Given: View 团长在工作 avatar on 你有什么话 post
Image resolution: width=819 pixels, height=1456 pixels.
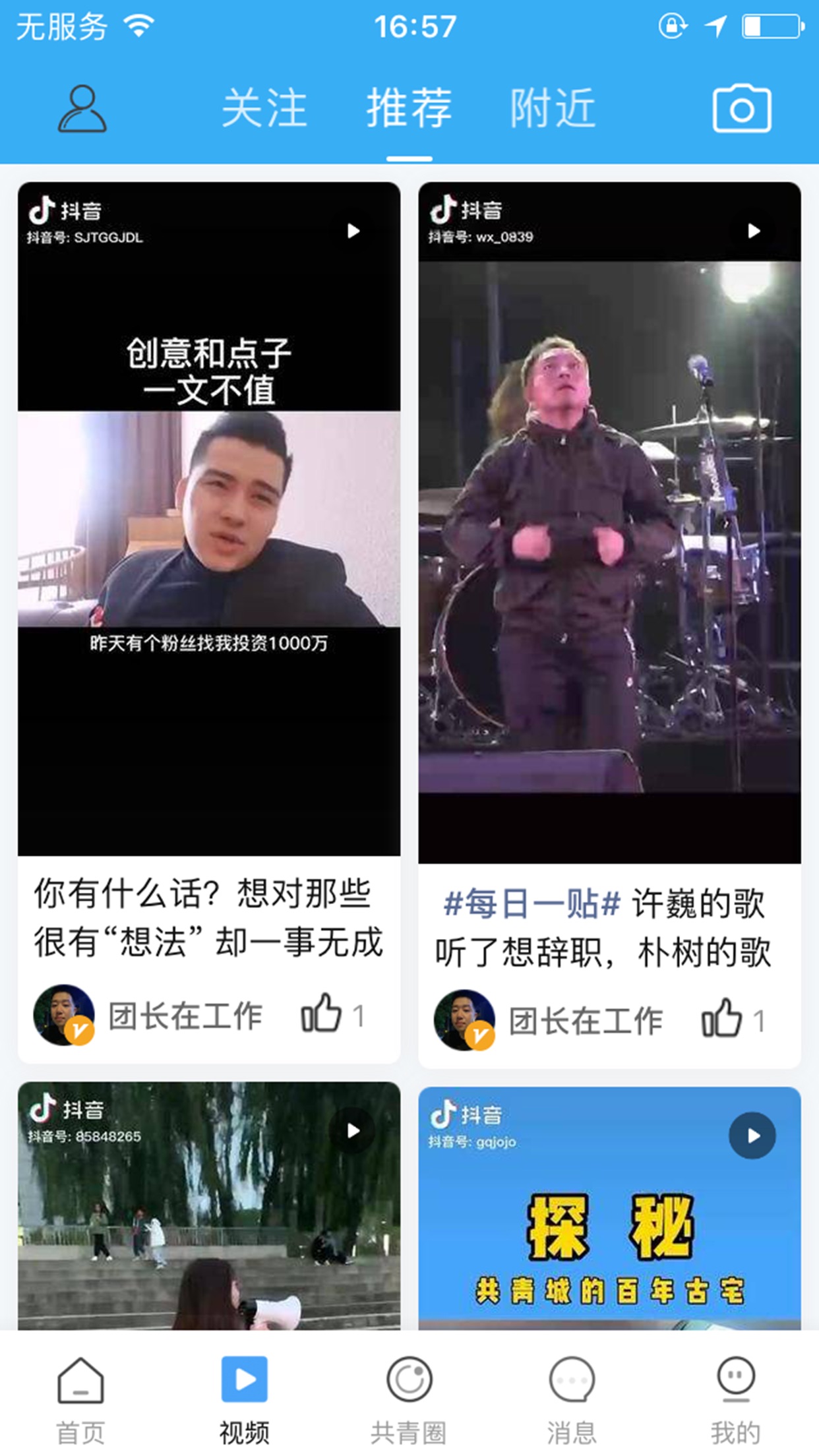Looking at the screenshot, I should pyautogui.click(x=63, y=1014).
